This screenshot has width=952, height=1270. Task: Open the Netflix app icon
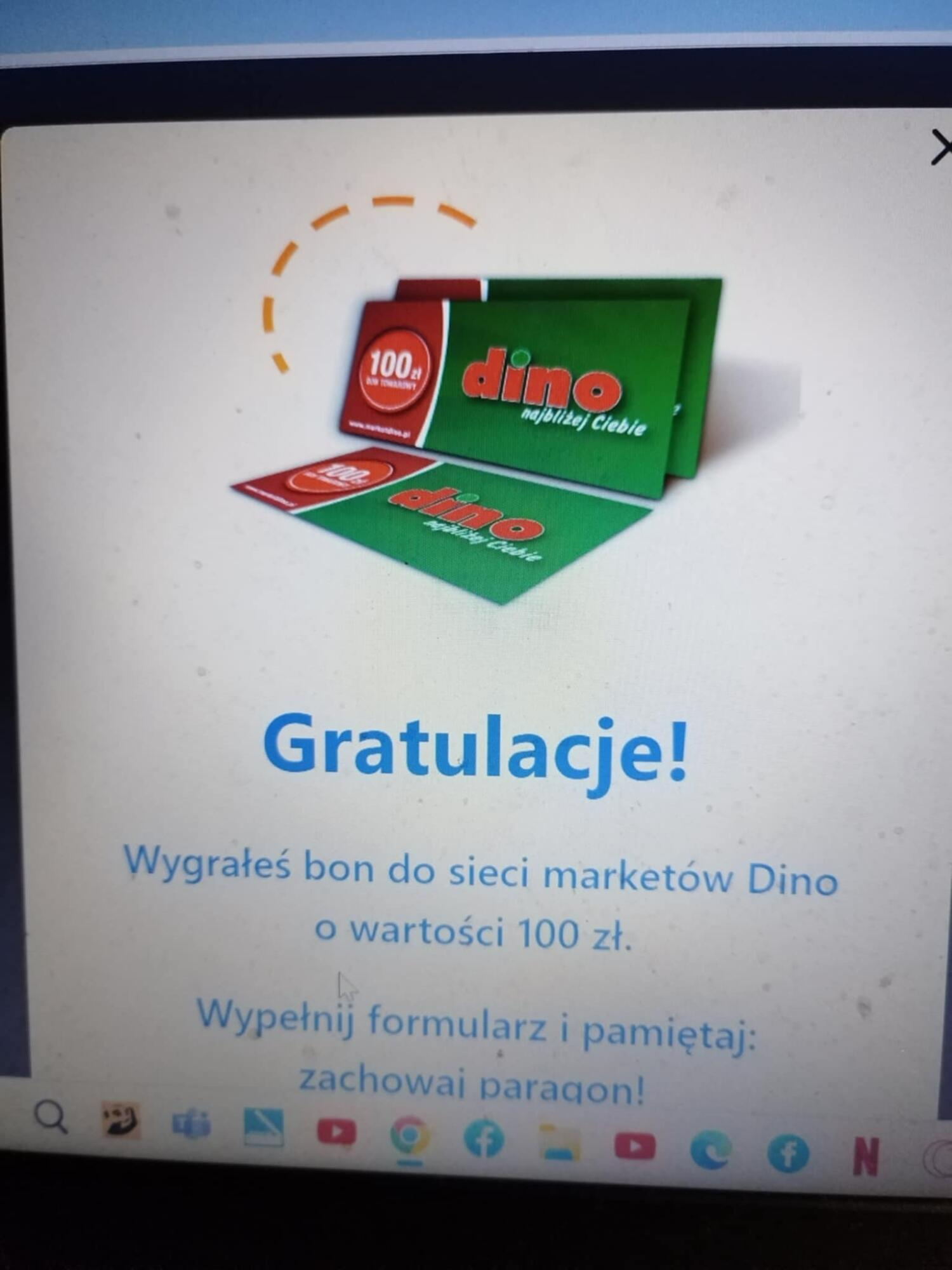pyautogui.click(x=866, y=1156)
